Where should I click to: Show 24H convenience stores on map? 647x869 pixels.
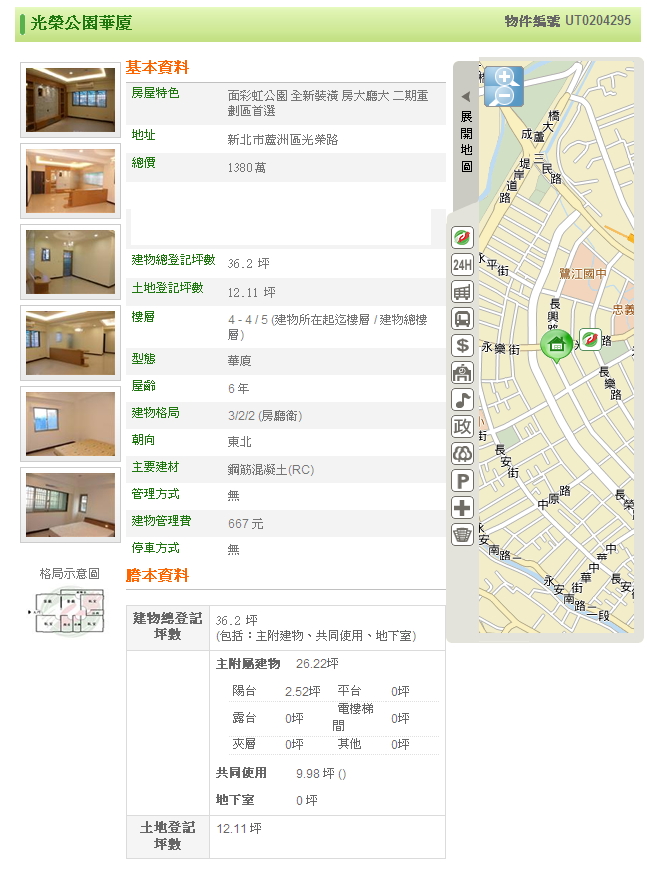pos(462,265)
